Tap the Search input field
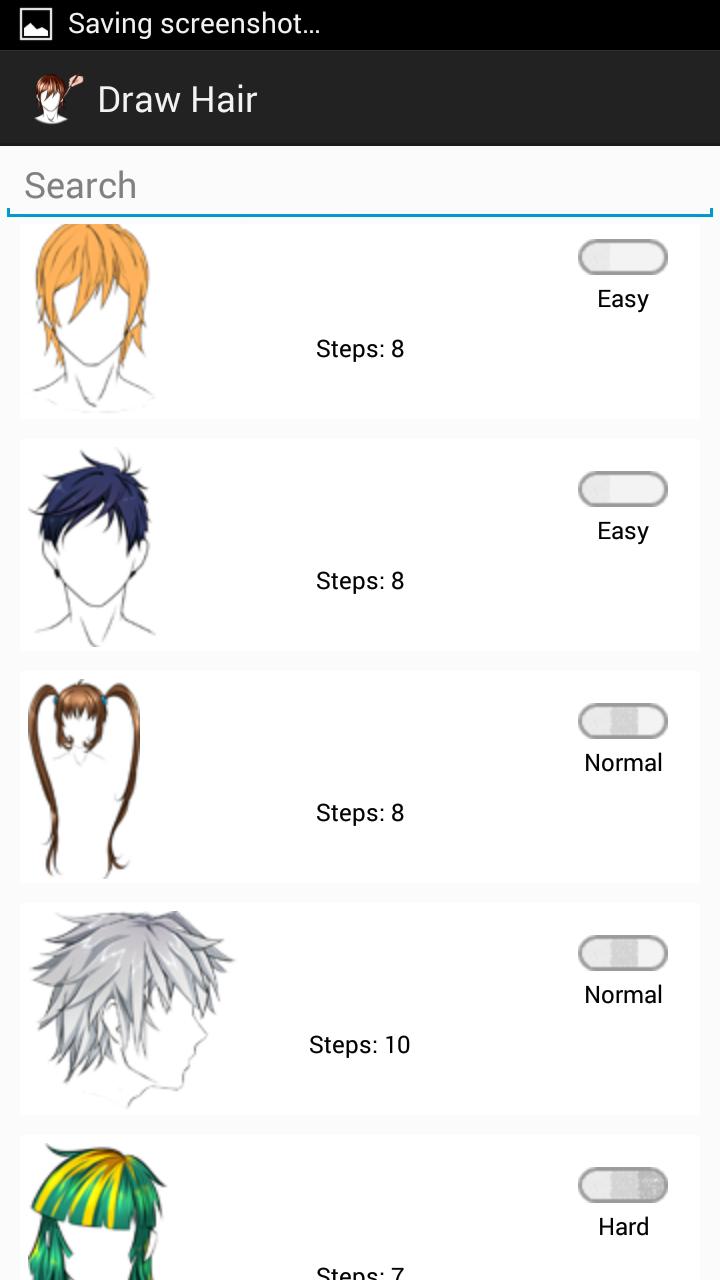 360,186
